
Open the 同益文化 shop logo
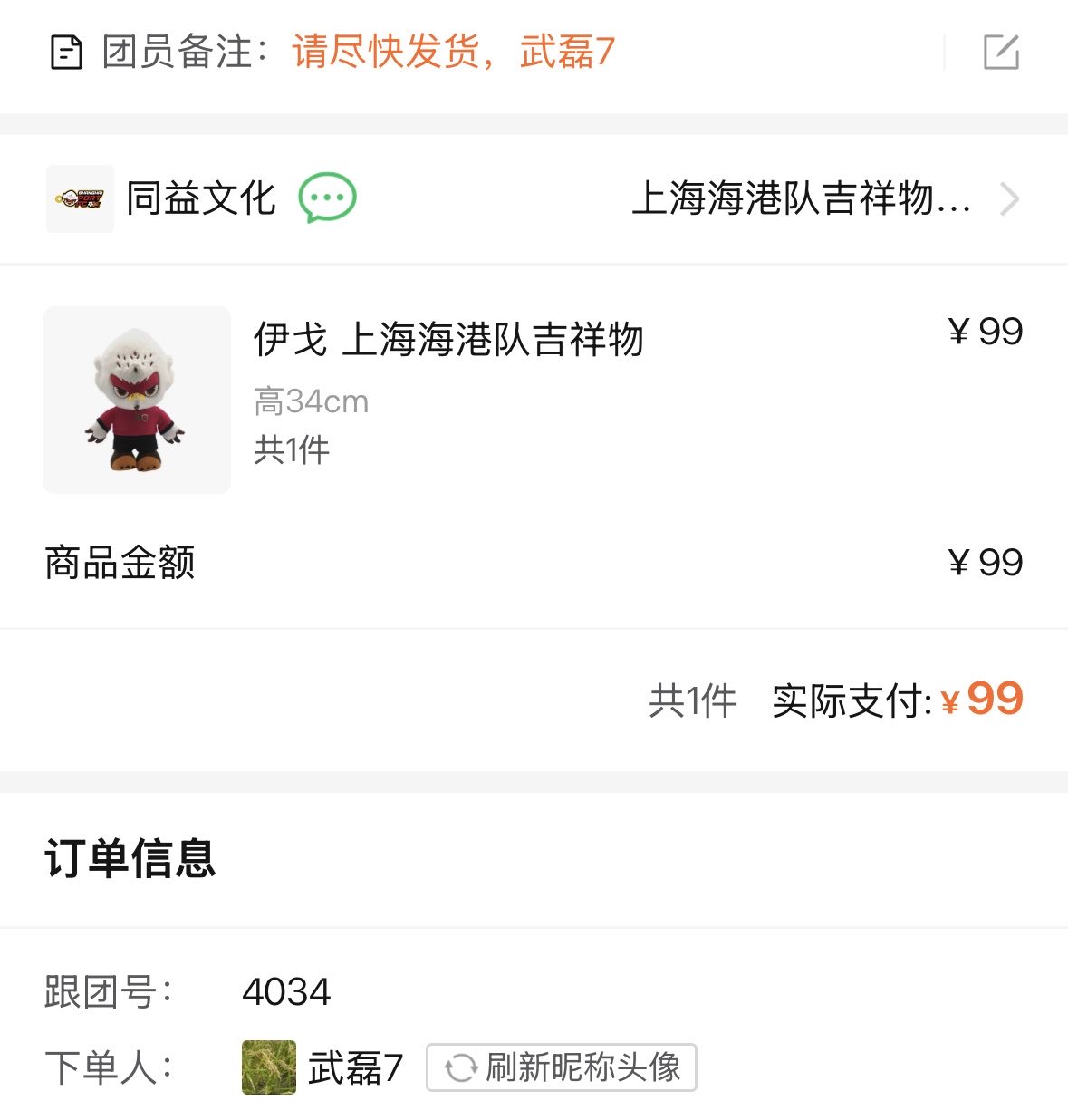[x=80, y=198]
